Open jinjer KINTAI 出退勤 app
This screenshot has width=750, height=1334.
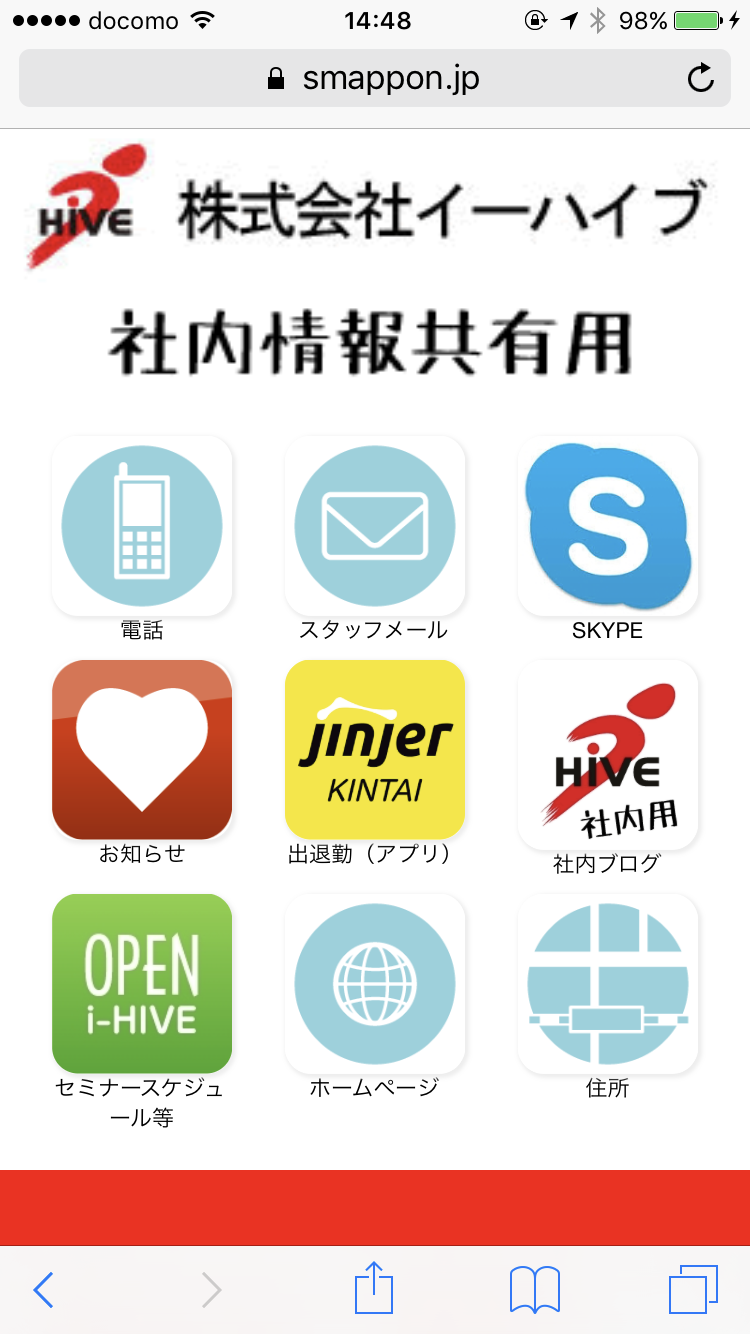[x=375, y=750]
